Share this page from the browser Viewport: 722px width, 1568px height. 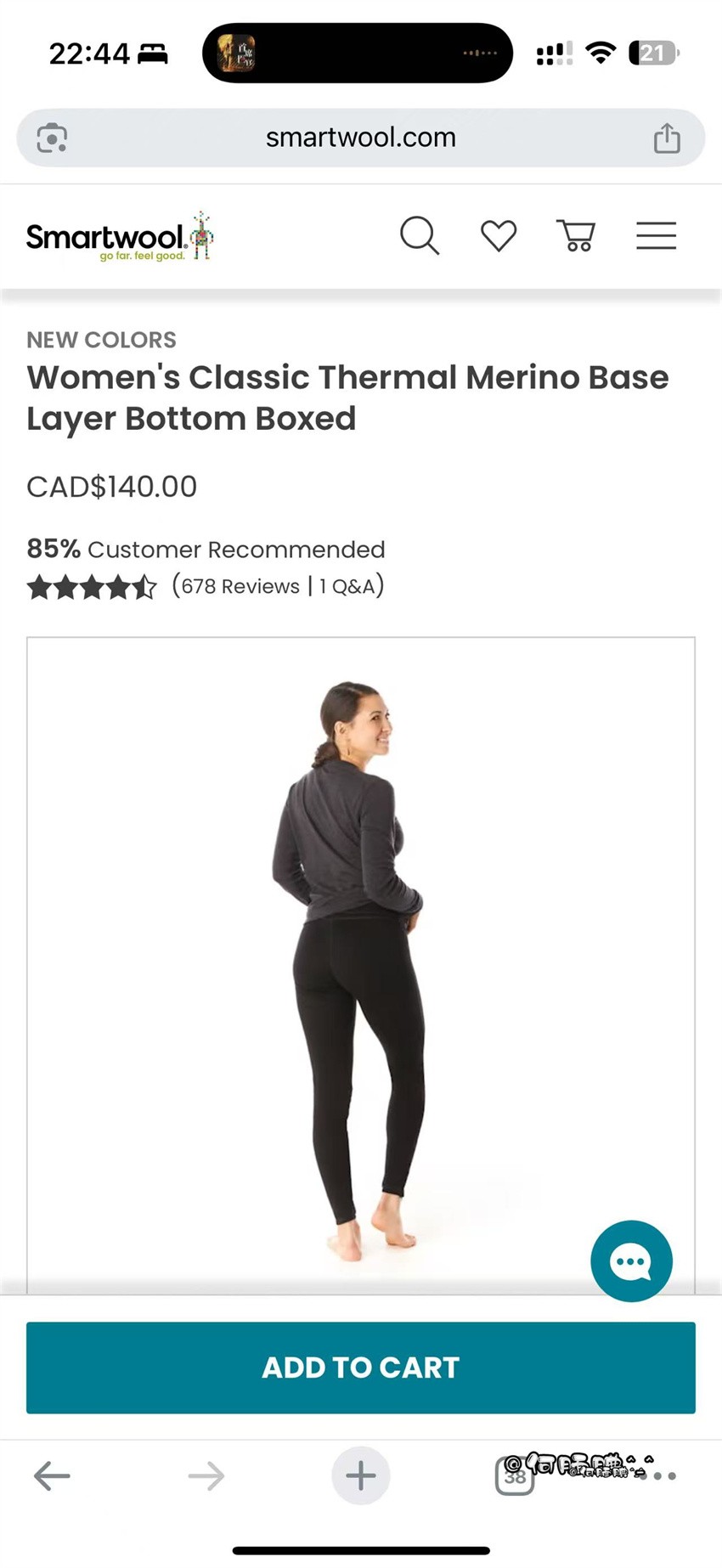click(667, 138)
